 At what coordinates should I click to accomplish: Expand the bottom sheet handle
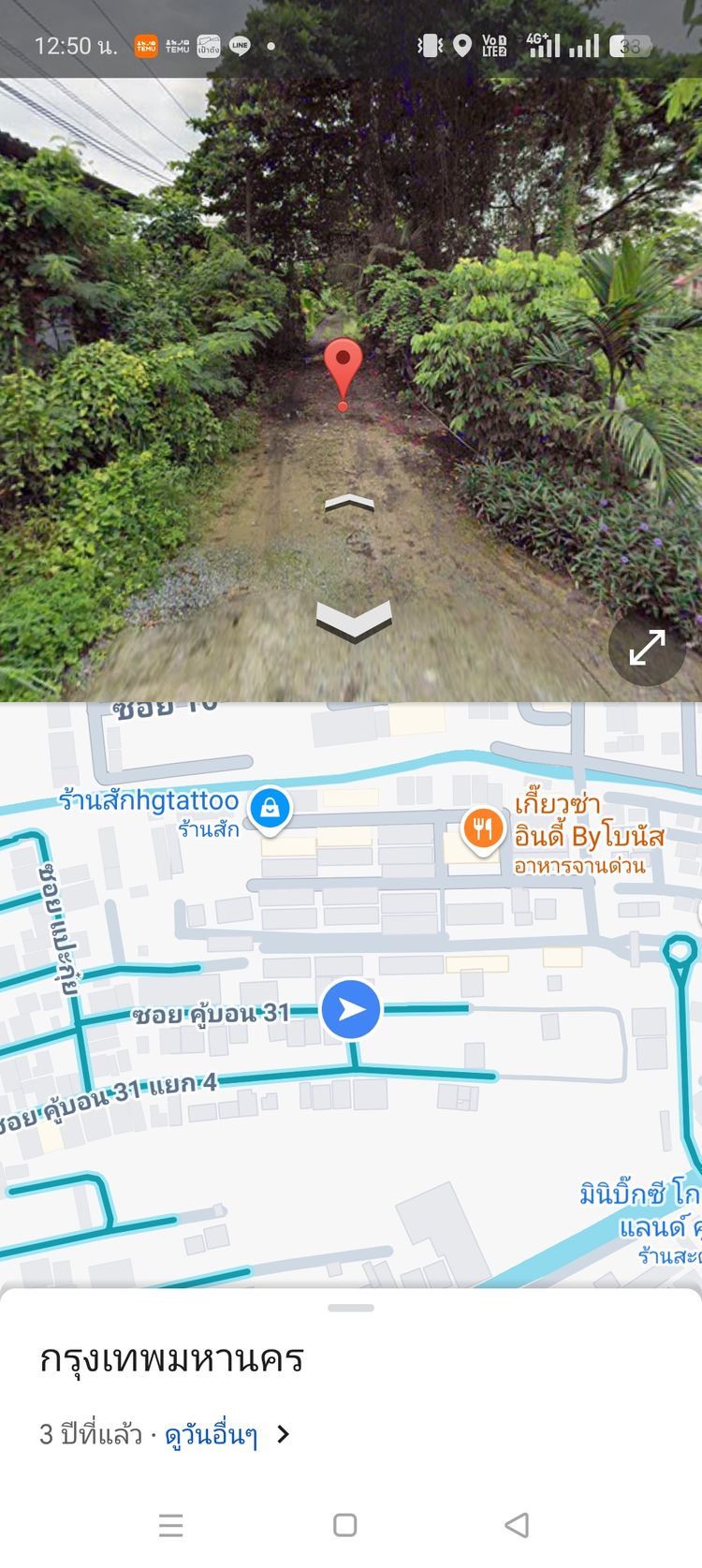(x=351, y=1308)
